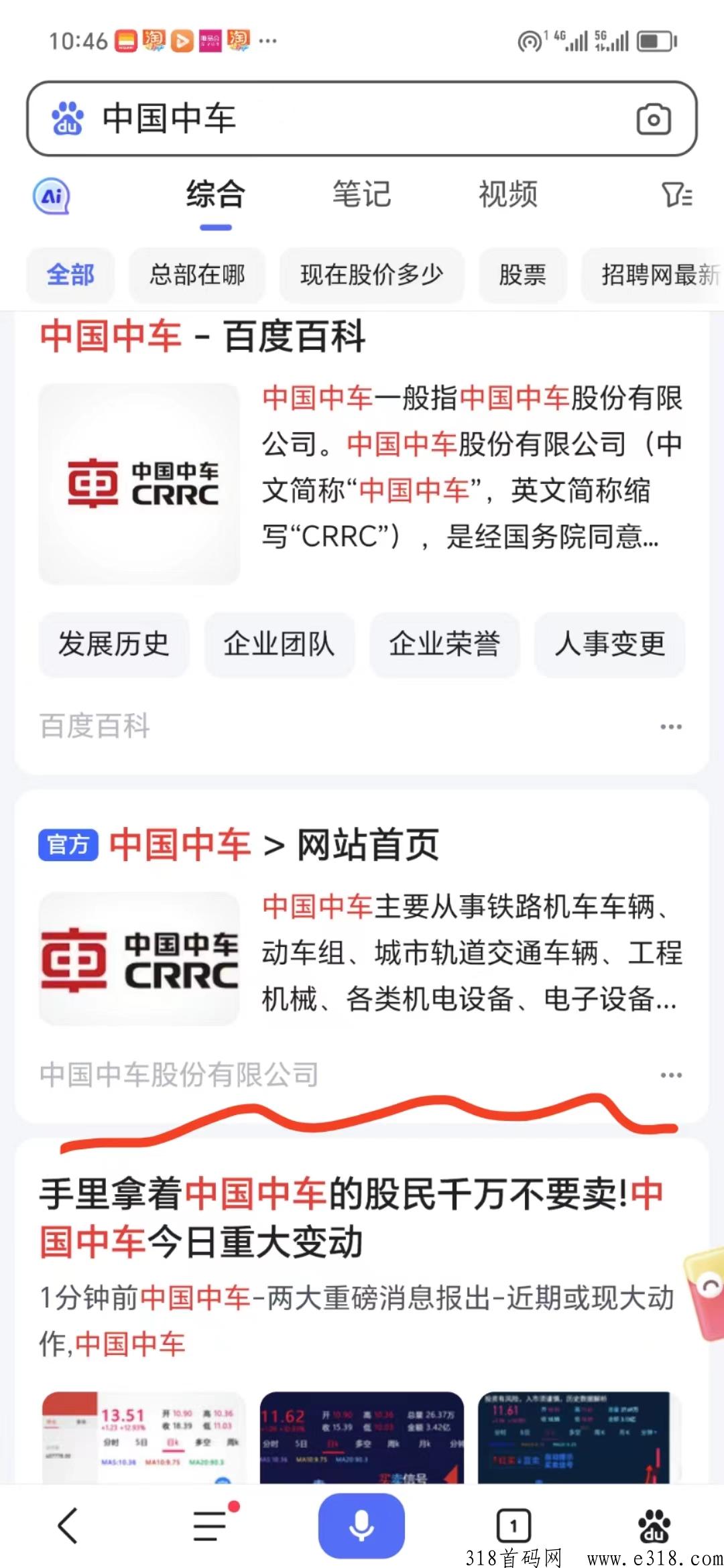Viewport: 724px width, 1568px height.
Task: Select the 股票 filter chip
Action: click(522, 275)
